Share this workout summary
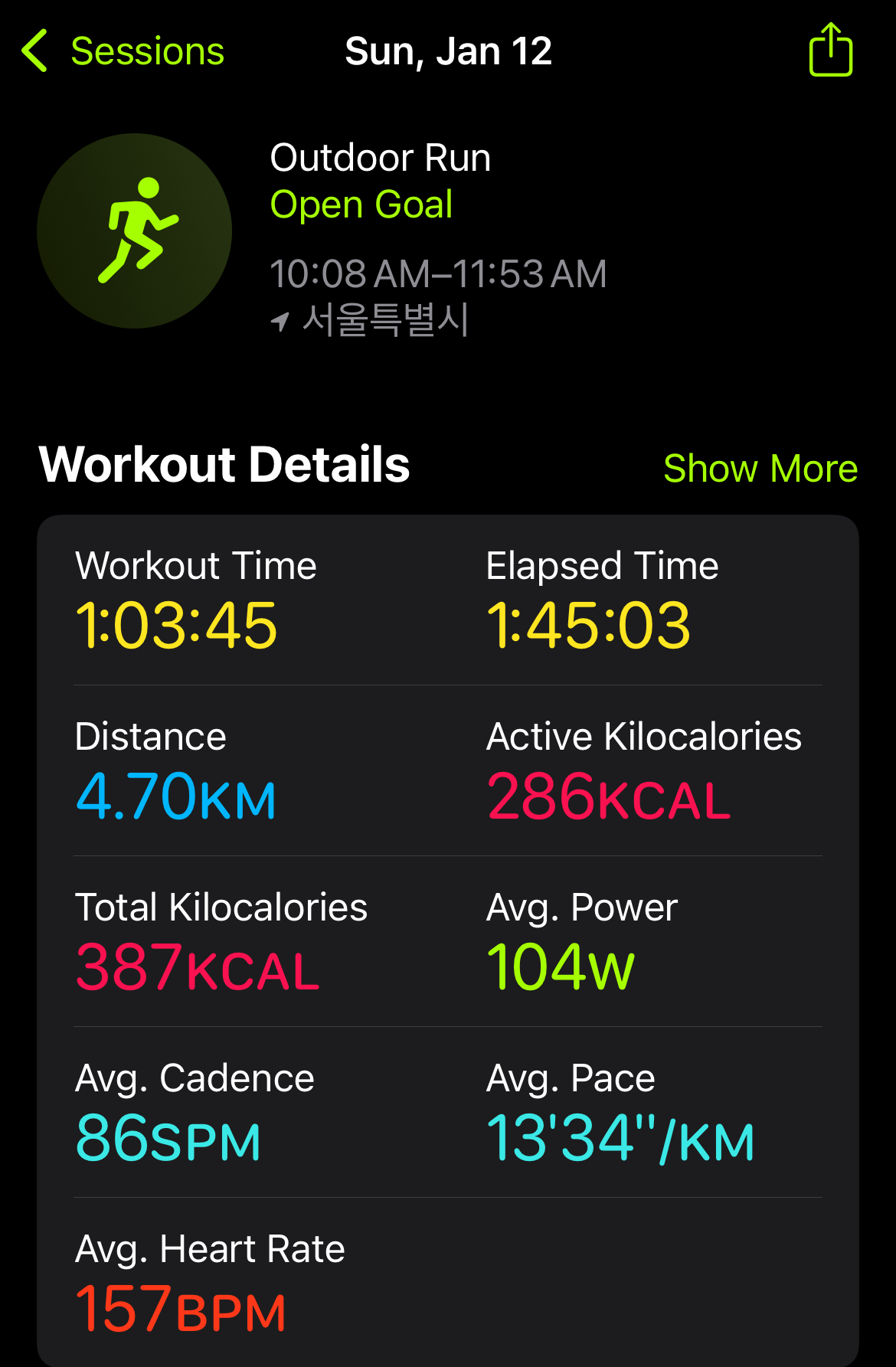This screenshot has width=896, height=1367. (831, 50)
